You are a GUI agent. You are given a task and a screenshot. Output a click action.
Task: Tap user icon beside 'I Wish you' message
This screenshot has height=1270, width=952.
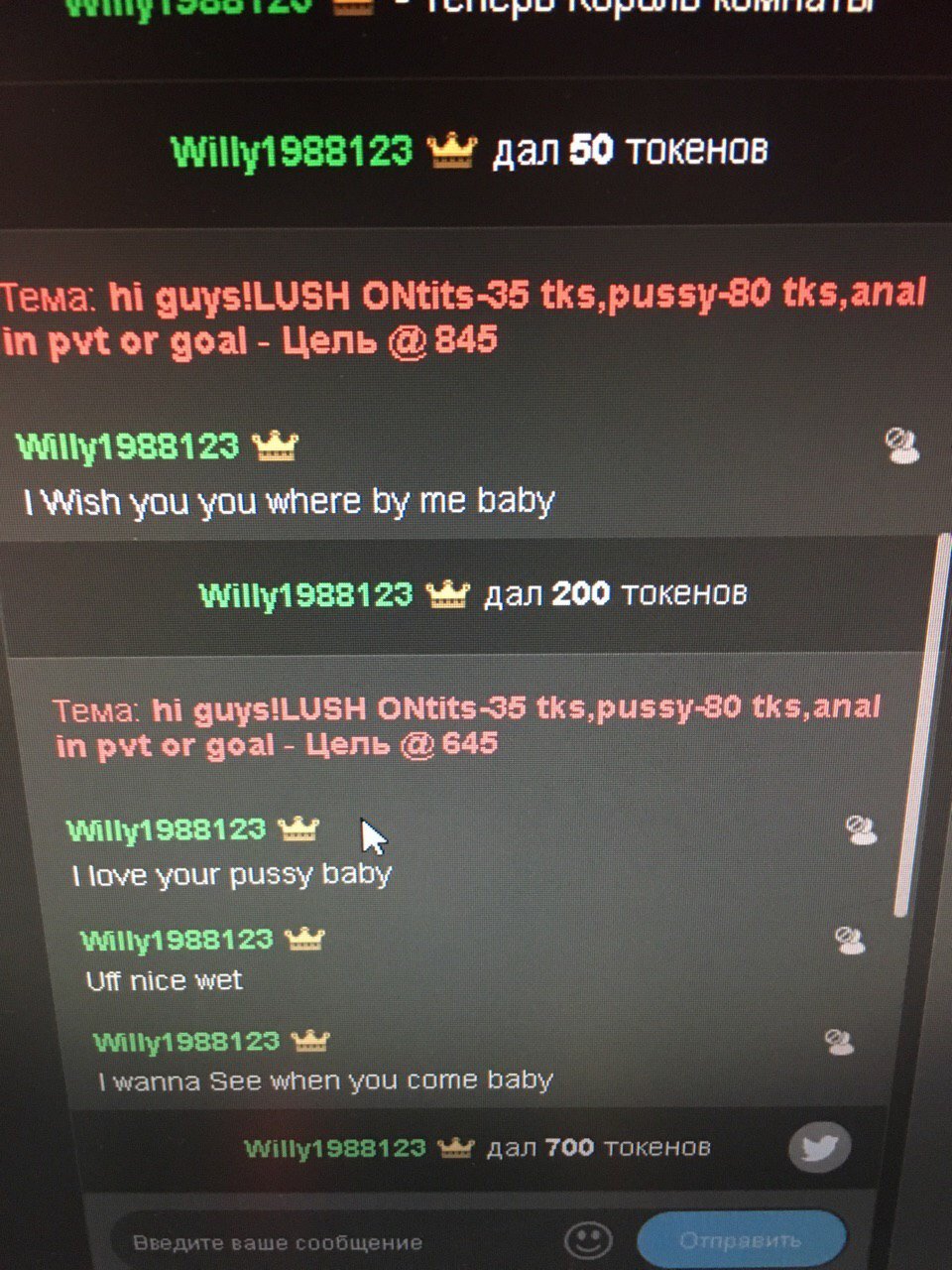click(x=901, y=446)
